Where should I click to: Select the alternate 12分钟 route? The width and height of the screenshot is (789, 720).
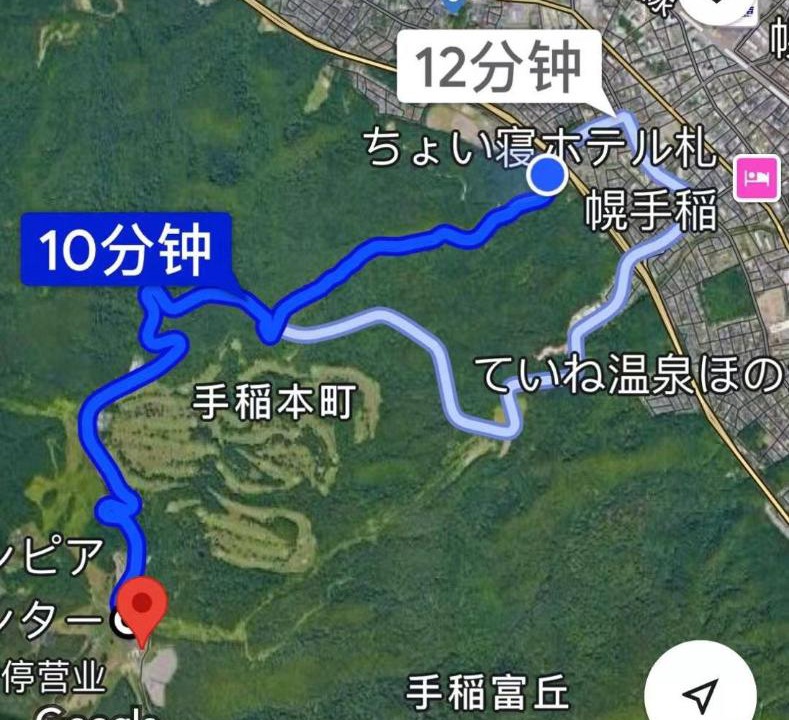point(497,68)
